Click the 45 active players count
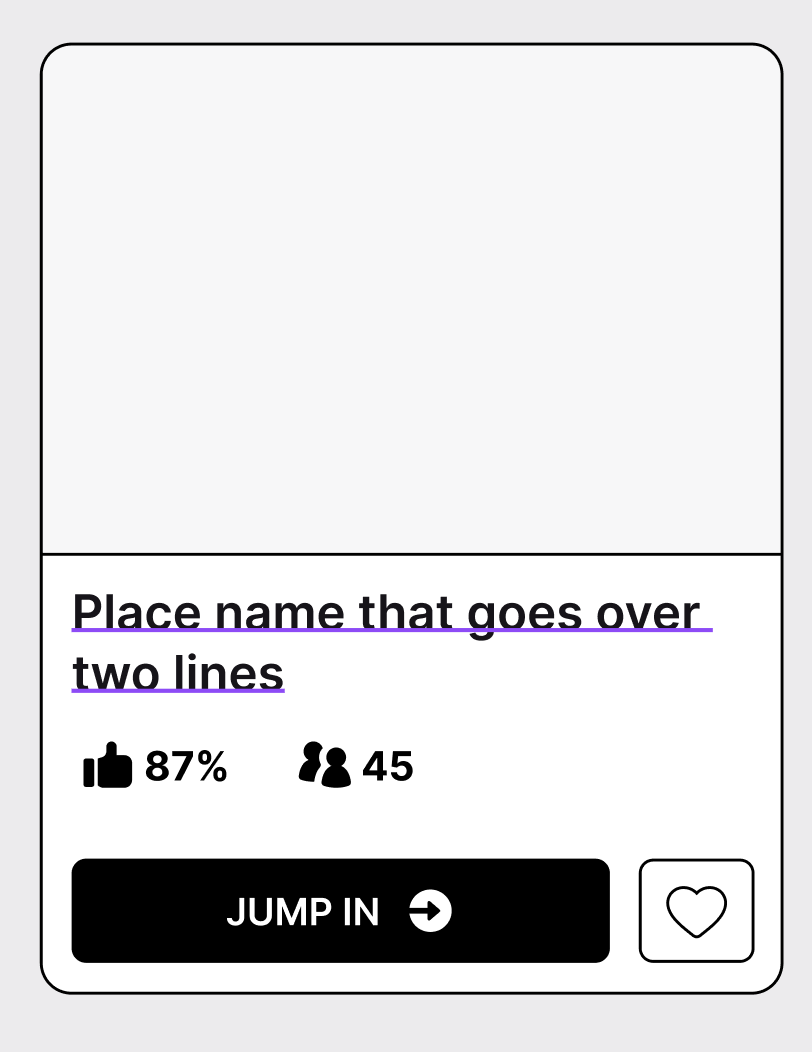Image resolution: width=812 pixels, height=1052 pixels. click(389, 766)
